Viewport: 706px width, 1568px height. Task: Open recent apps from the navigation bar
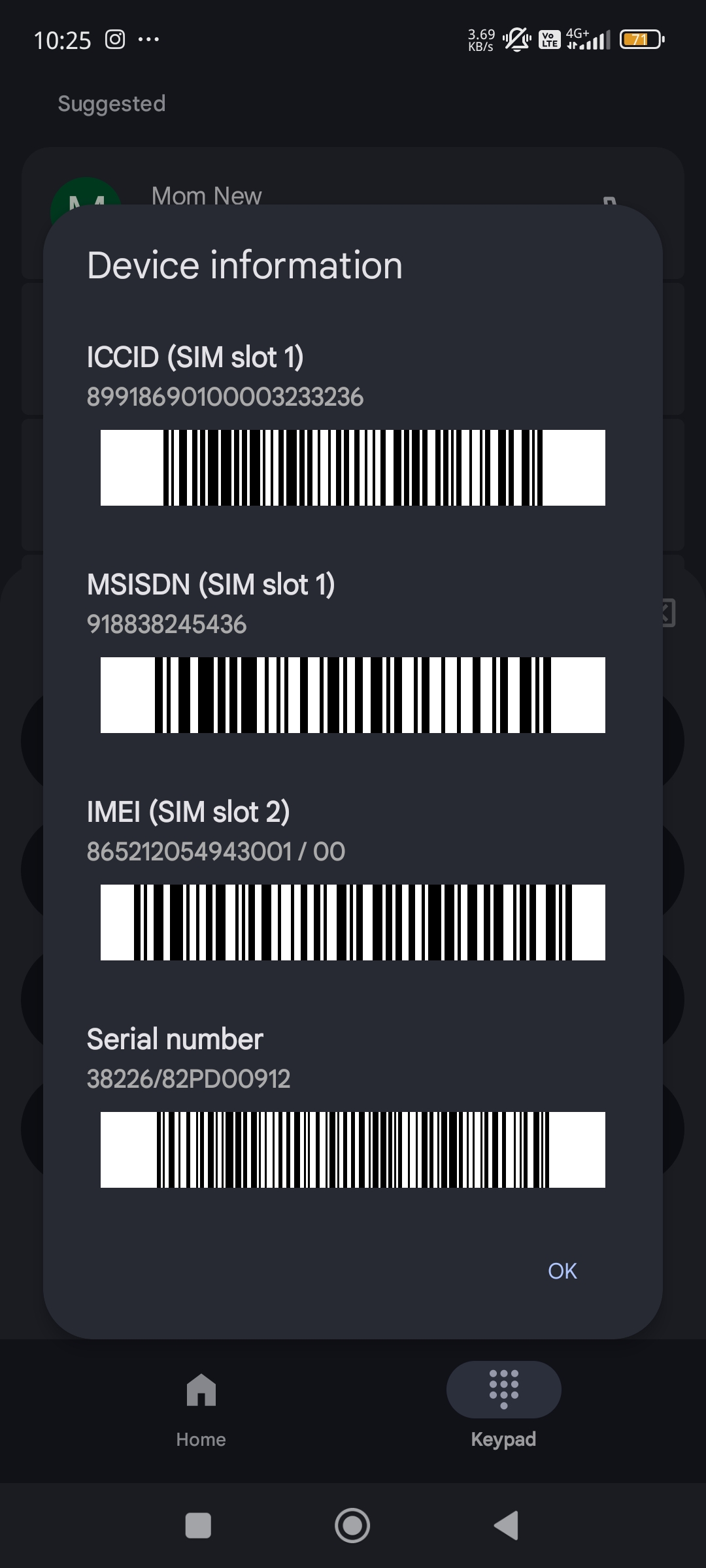click(198, 1526)
